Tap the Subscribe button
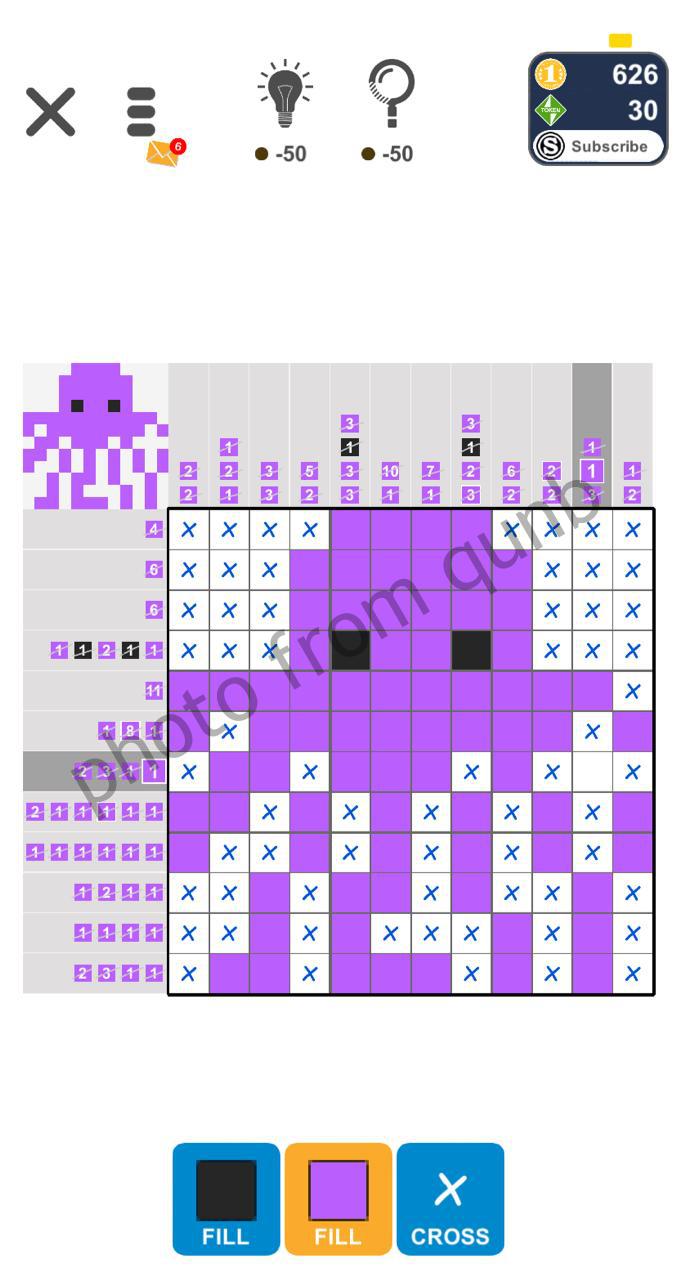 click(599, 146)
